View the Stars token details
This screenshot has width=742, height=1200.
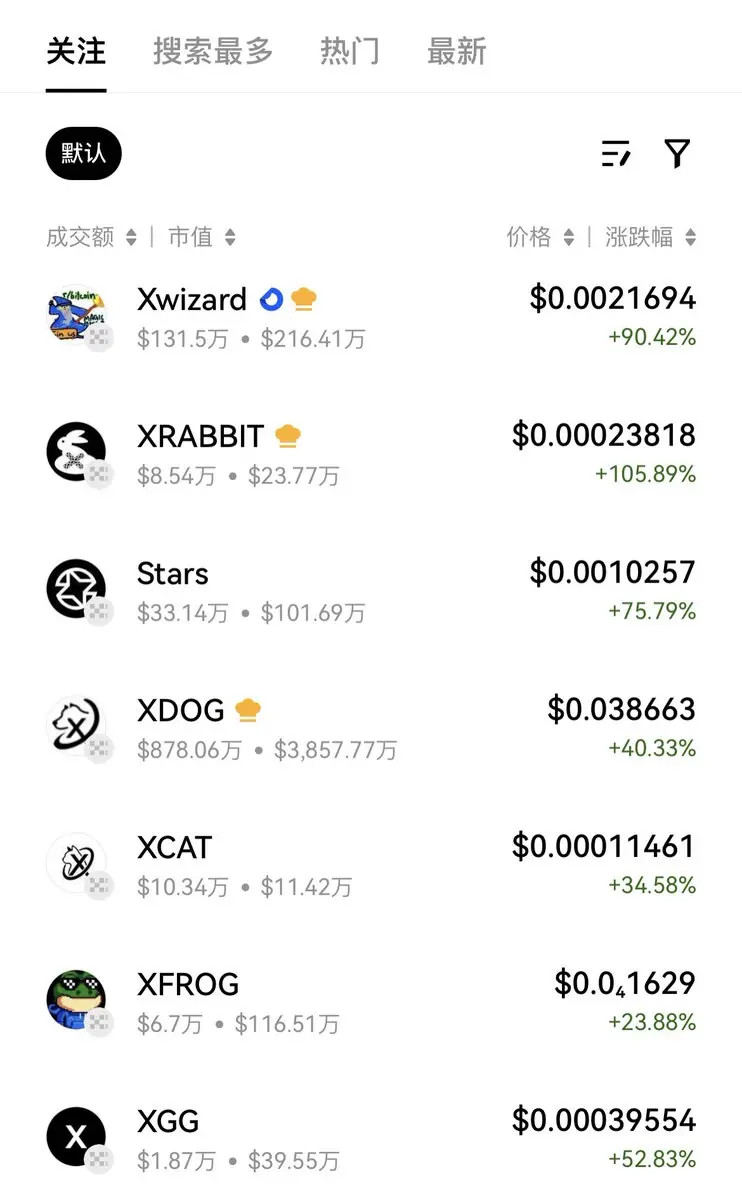370,591
